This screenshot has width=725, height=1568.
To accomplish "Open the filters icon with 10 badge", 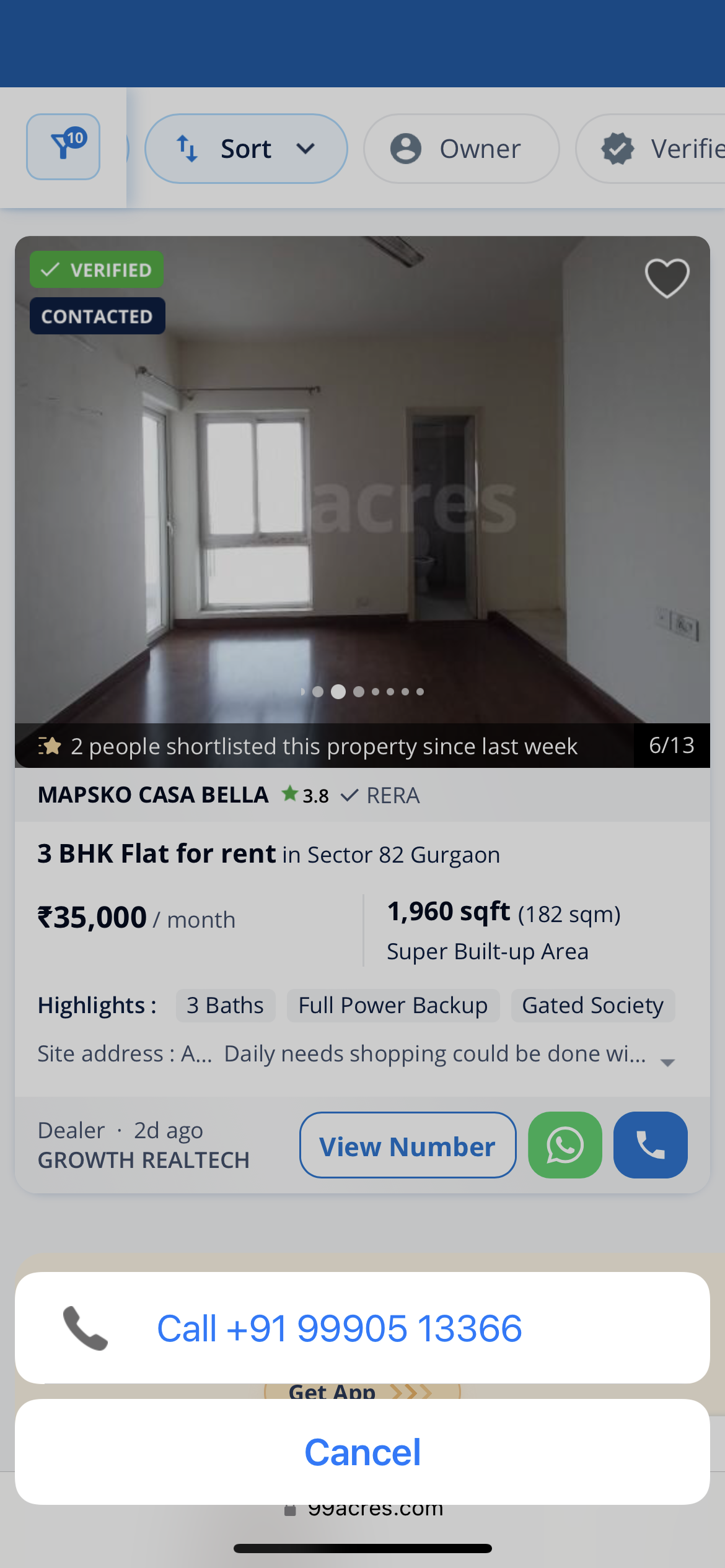I will [63, 147].
